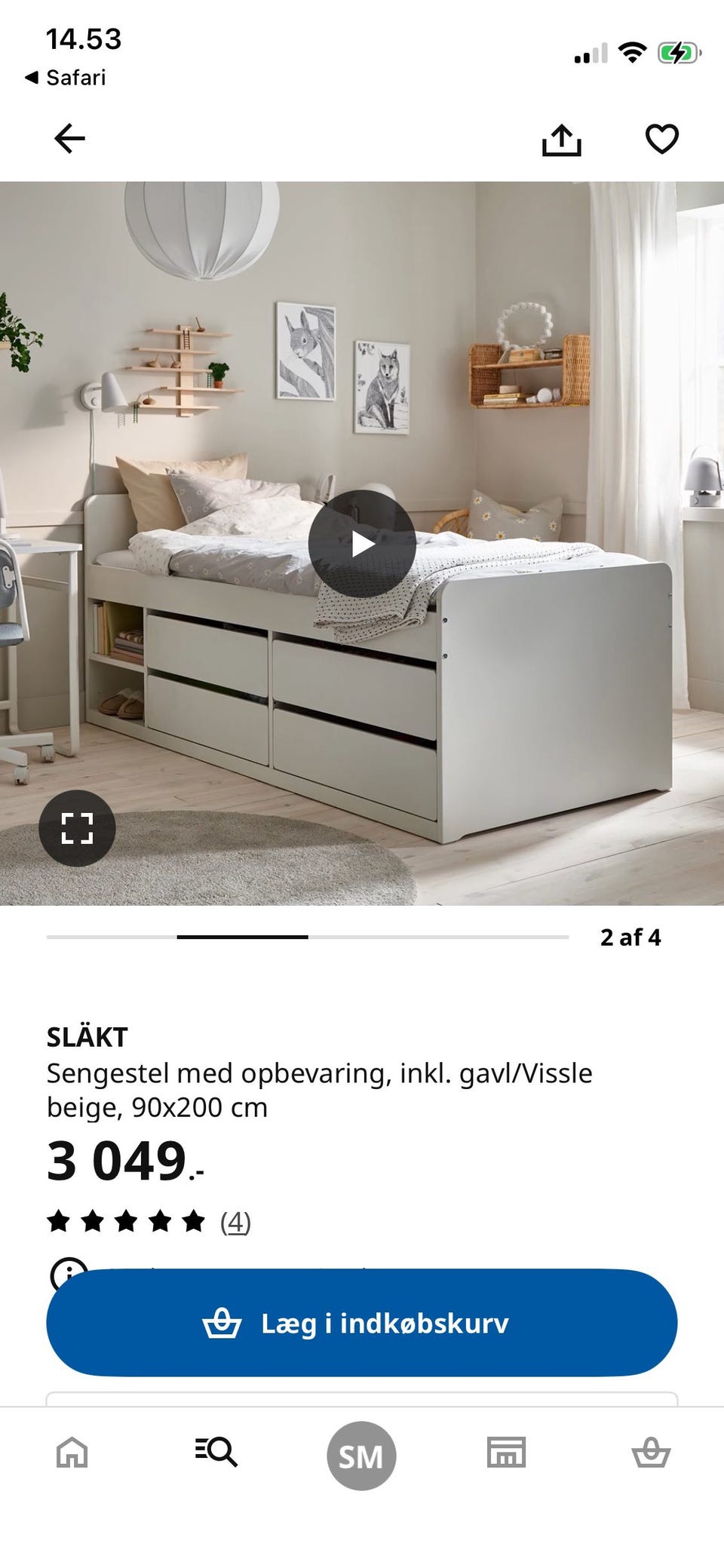The width and height of the screenshot is (724, 1568).
Task: Open your SM profile tab
Action: (361, 1455)
